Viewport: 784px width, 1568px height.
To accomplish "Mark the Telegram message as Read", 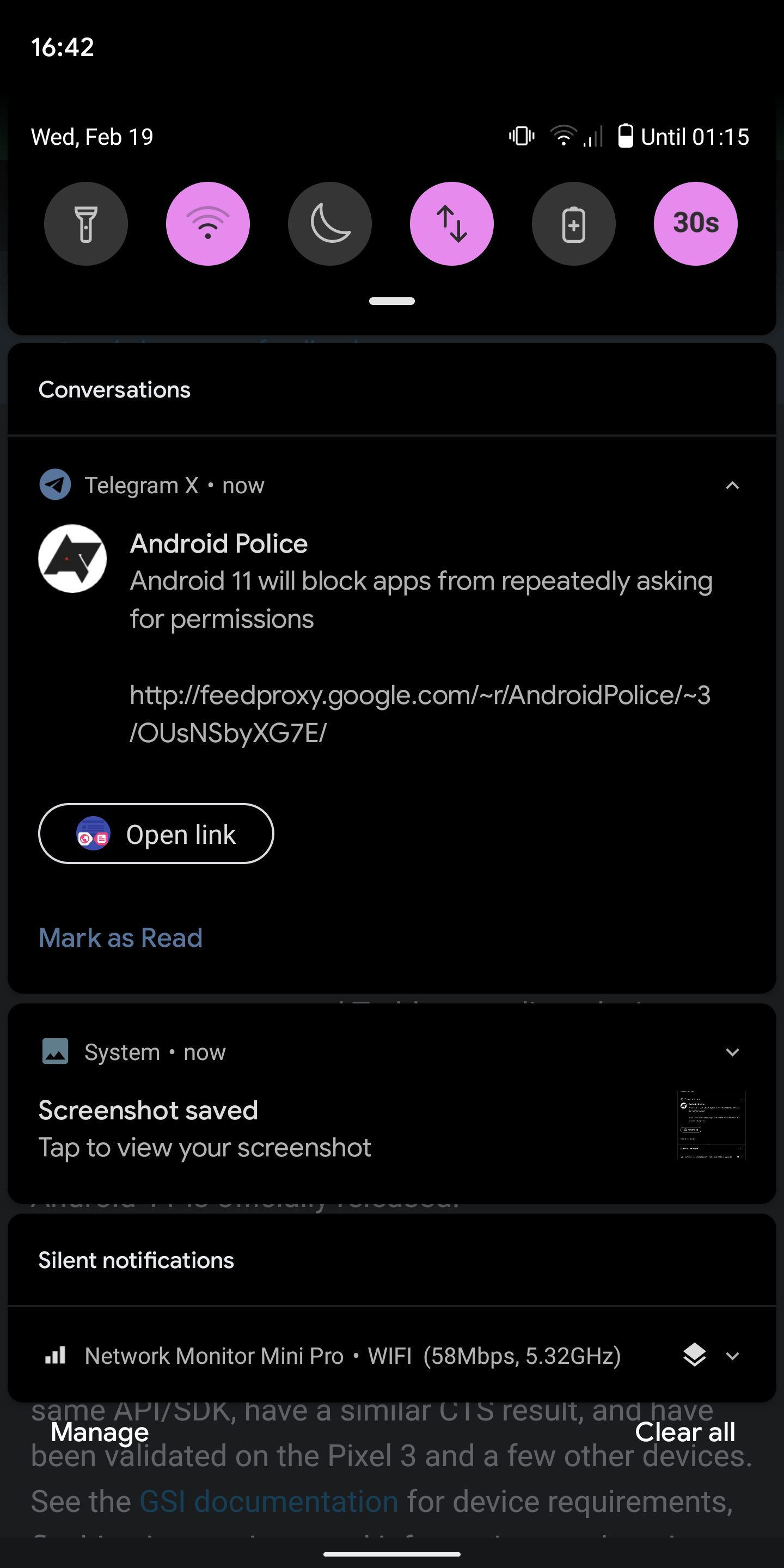I will 120,938.
